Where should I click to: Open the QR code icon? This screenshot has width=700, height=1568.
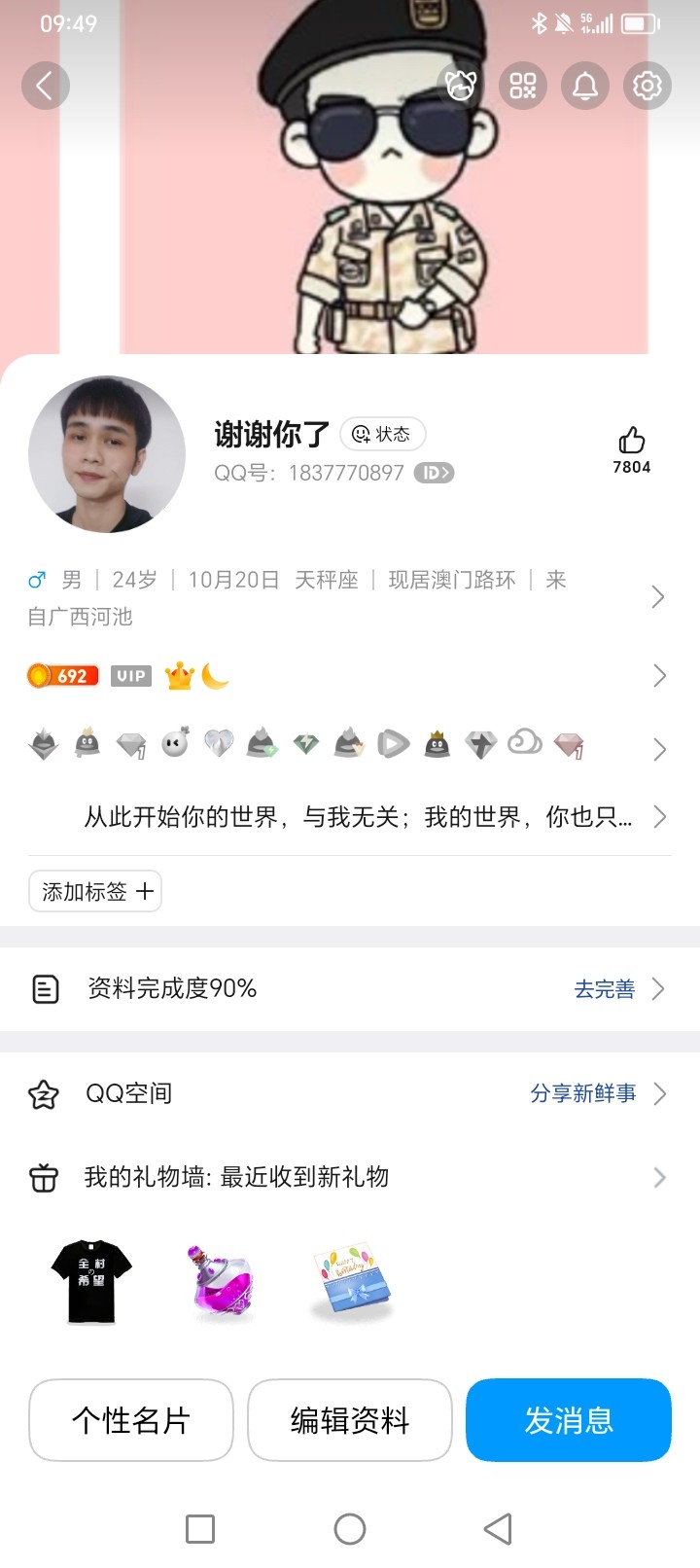coord(523,86)
